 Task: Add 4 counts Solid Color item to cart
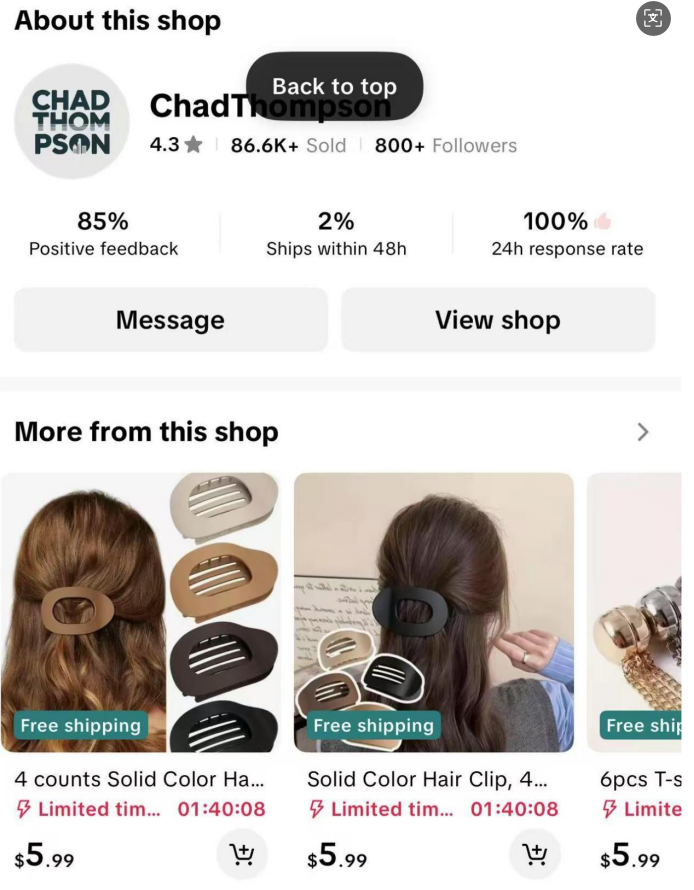pos(242,855)
